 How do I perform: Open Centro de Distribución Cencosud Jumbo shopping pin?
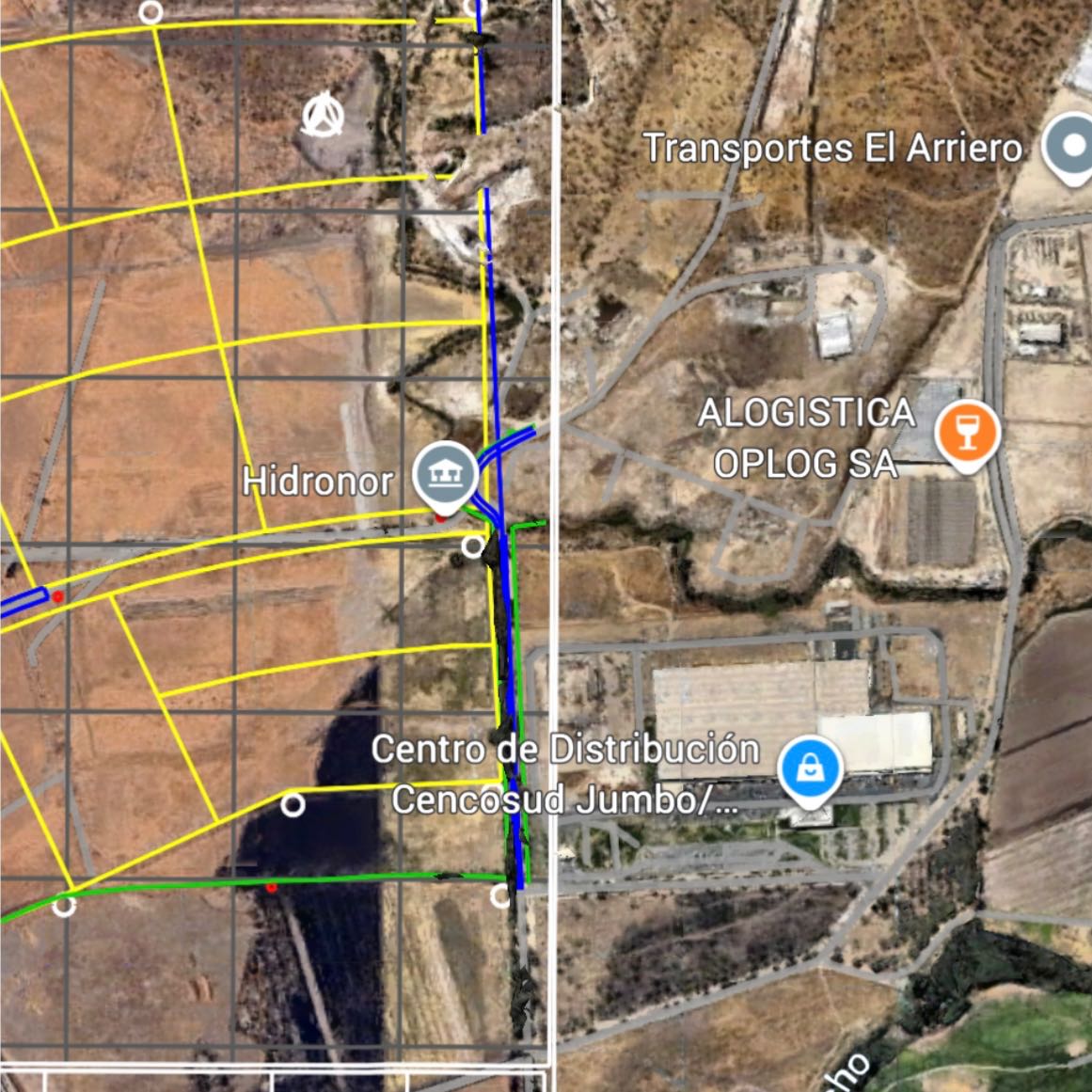[x=810, y=769]
